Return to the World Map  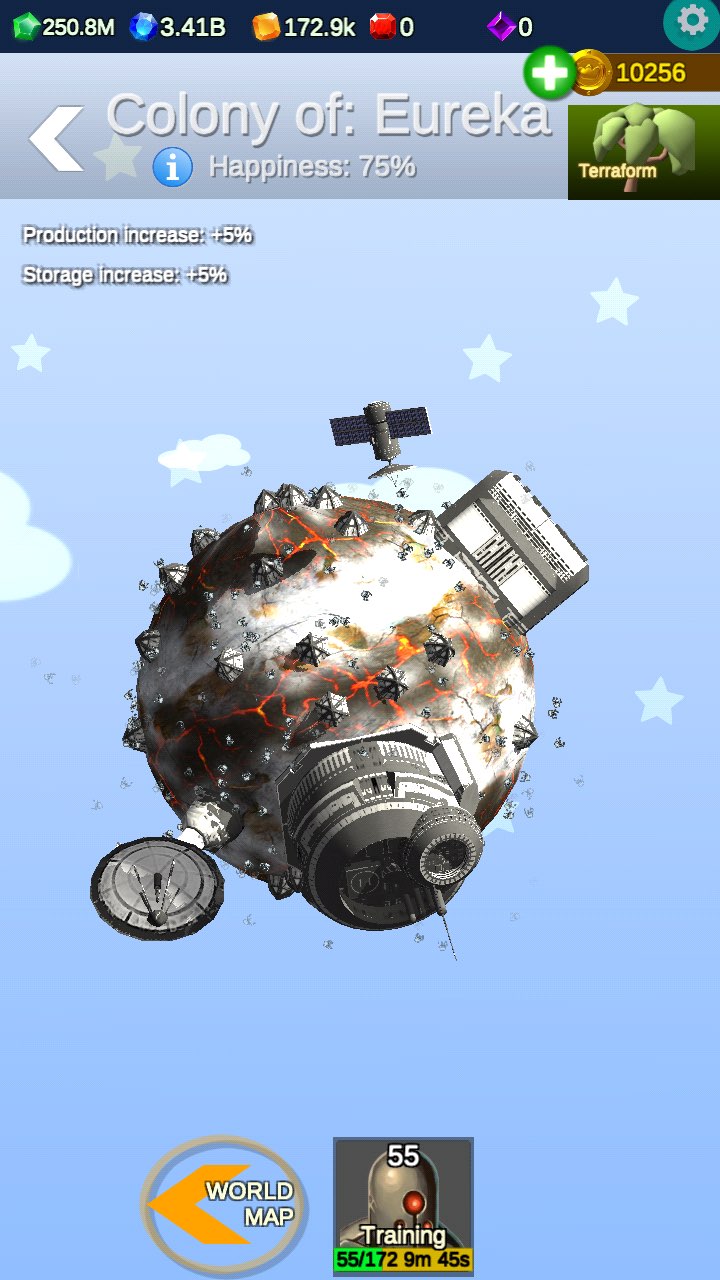click(225, 1204)
